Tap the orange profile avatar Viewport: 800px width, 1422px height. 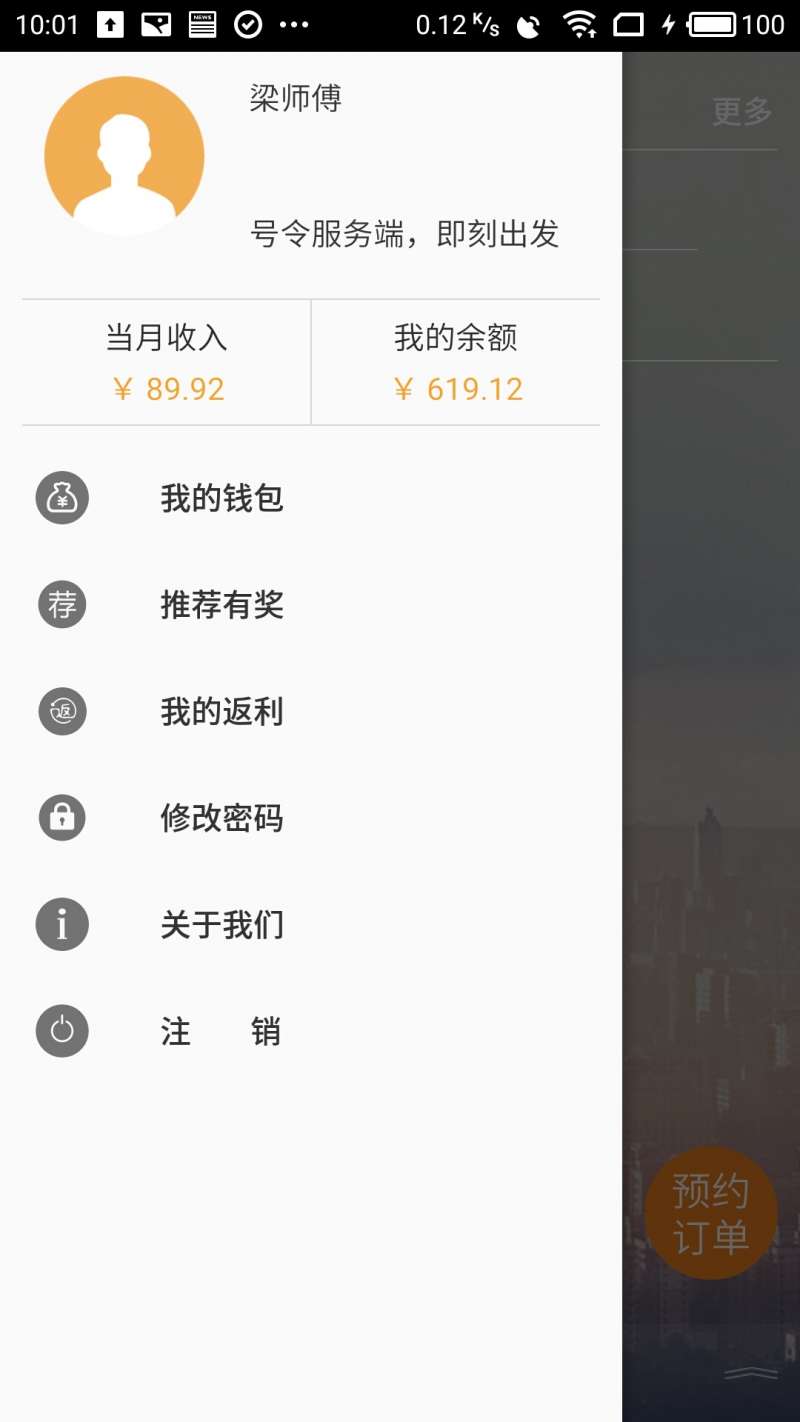point(124,156)
